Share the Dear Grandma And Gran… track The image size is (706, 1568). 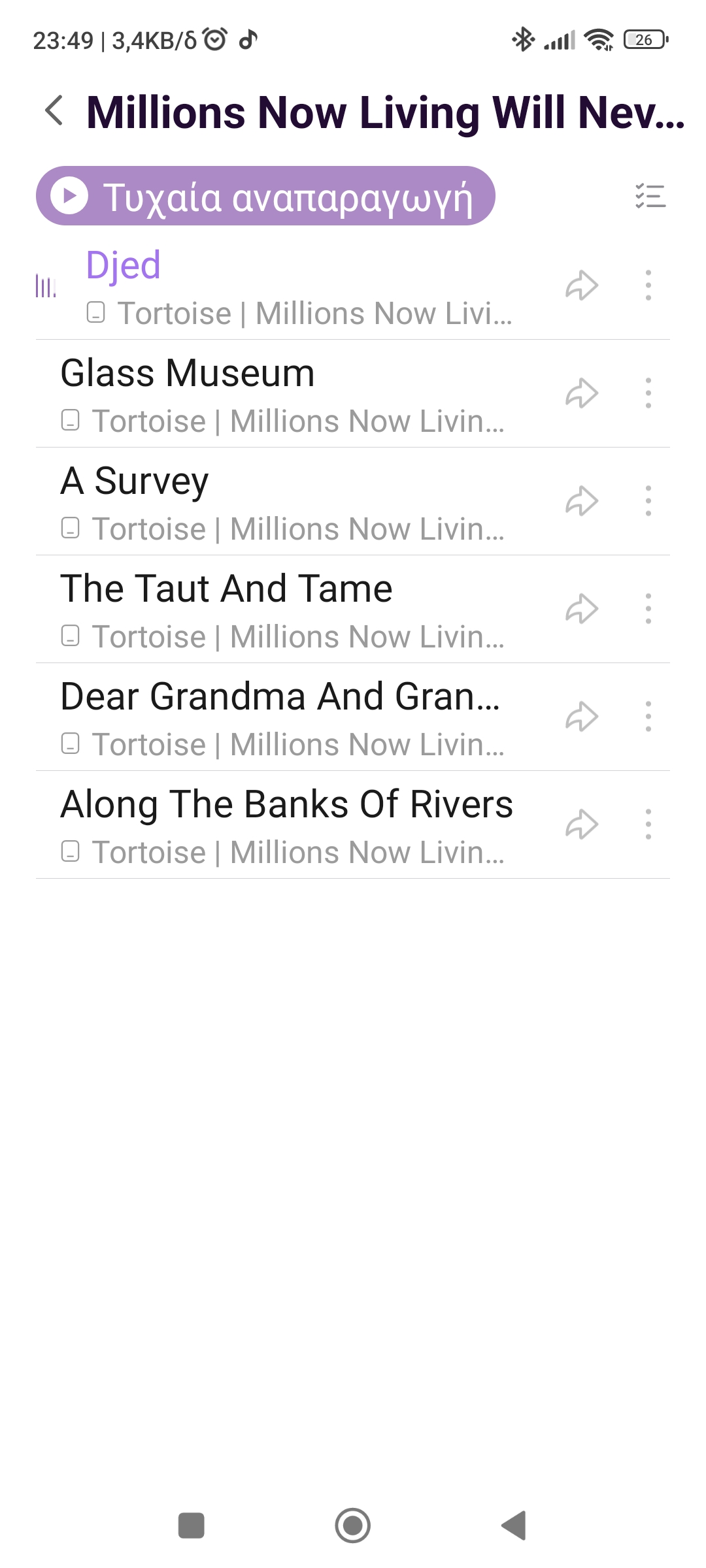582,717
